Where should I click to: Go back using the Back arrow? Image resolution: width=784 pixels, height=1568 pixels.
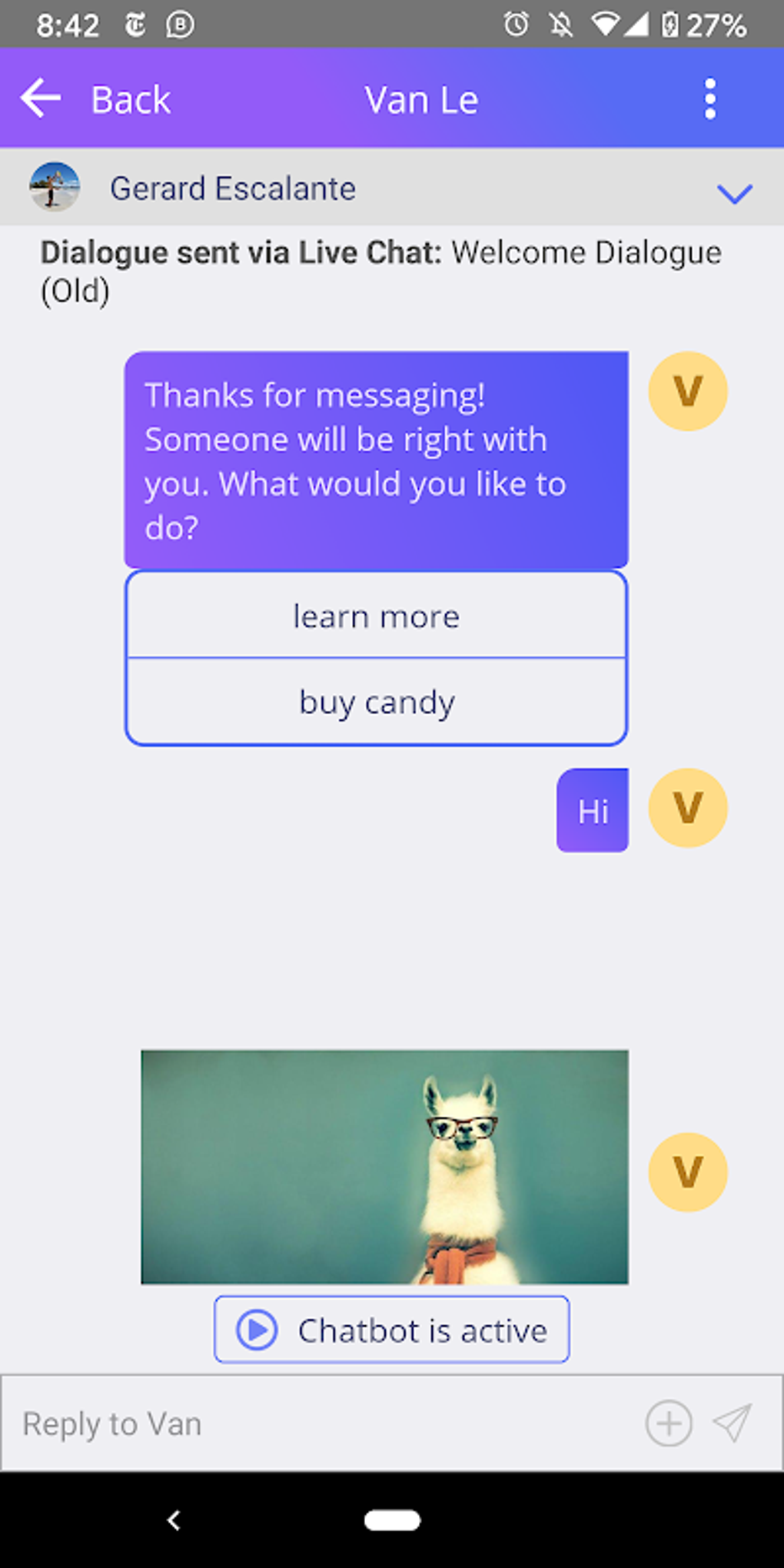pyautogui.click(x=41, y=98)
